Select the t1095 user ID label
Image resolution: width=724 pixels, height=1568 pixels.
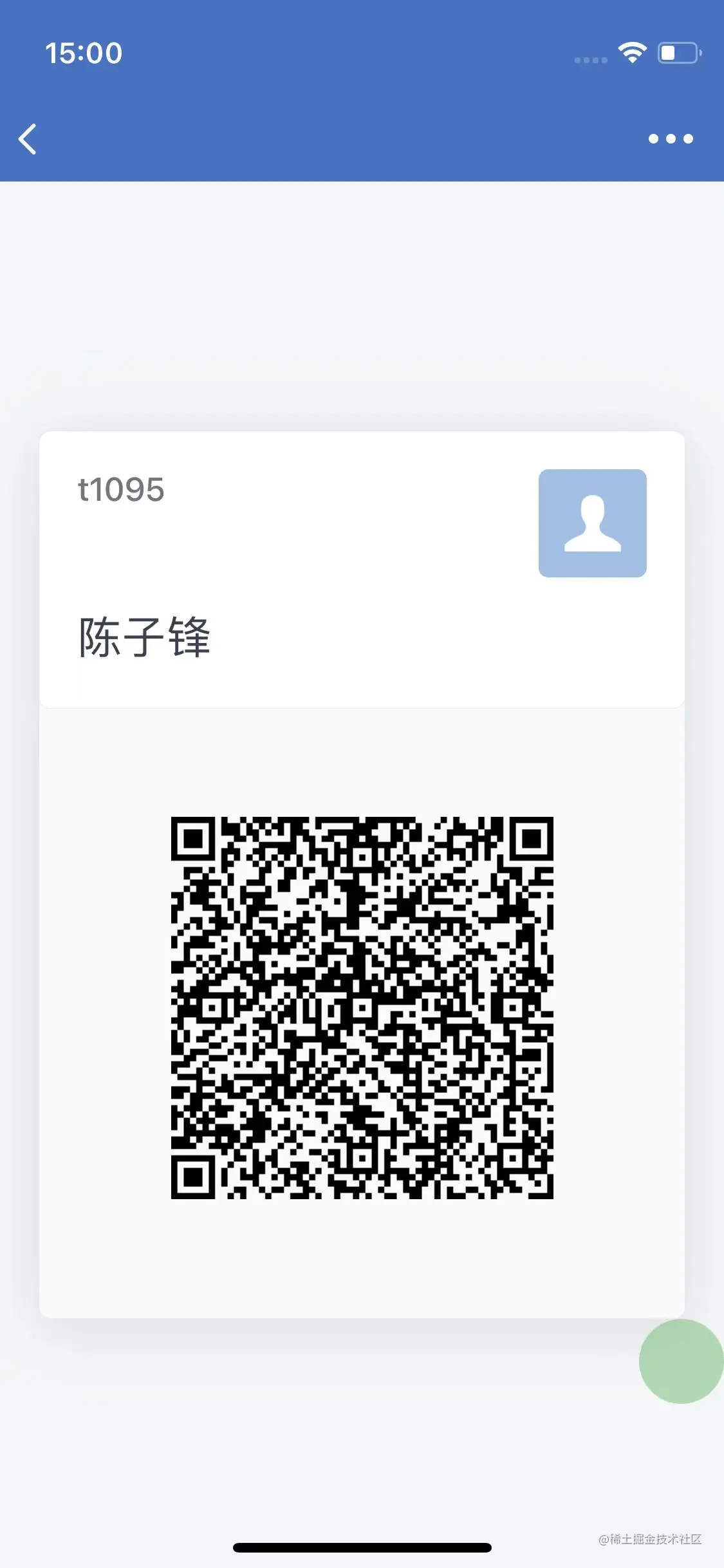121,489
